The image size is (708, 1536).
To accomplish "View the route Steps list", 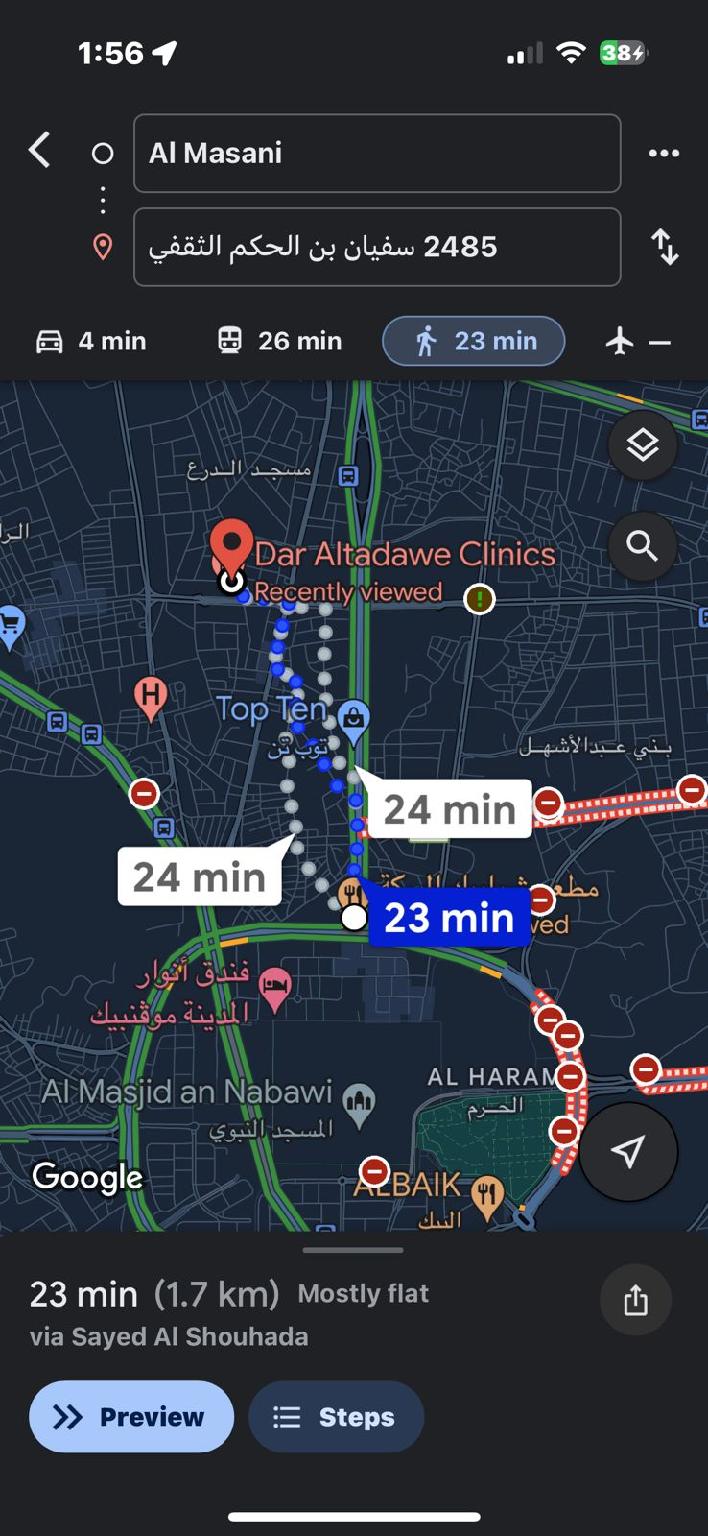I will (336, 1416).
